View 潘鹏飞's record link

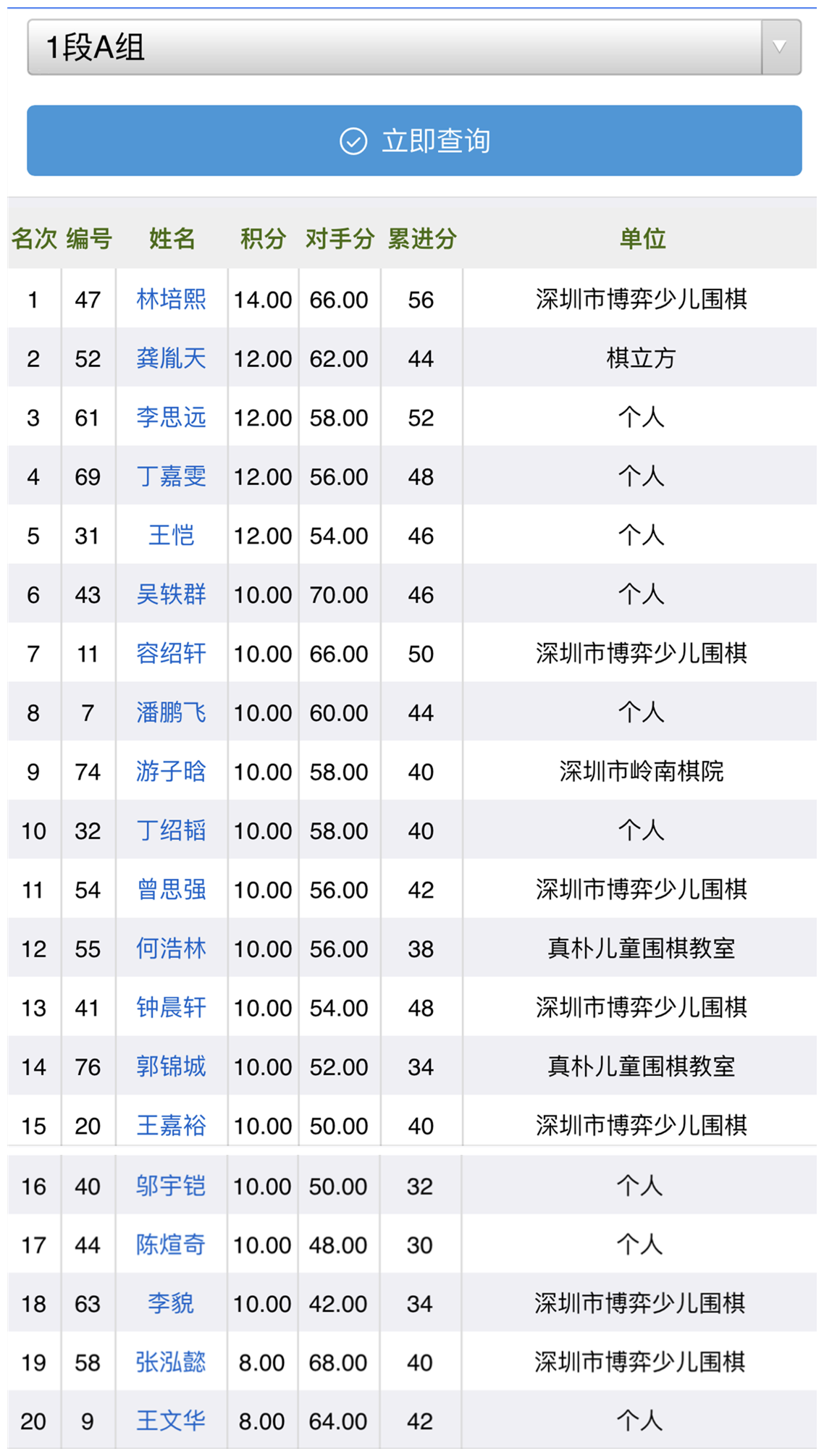[171, 712]
